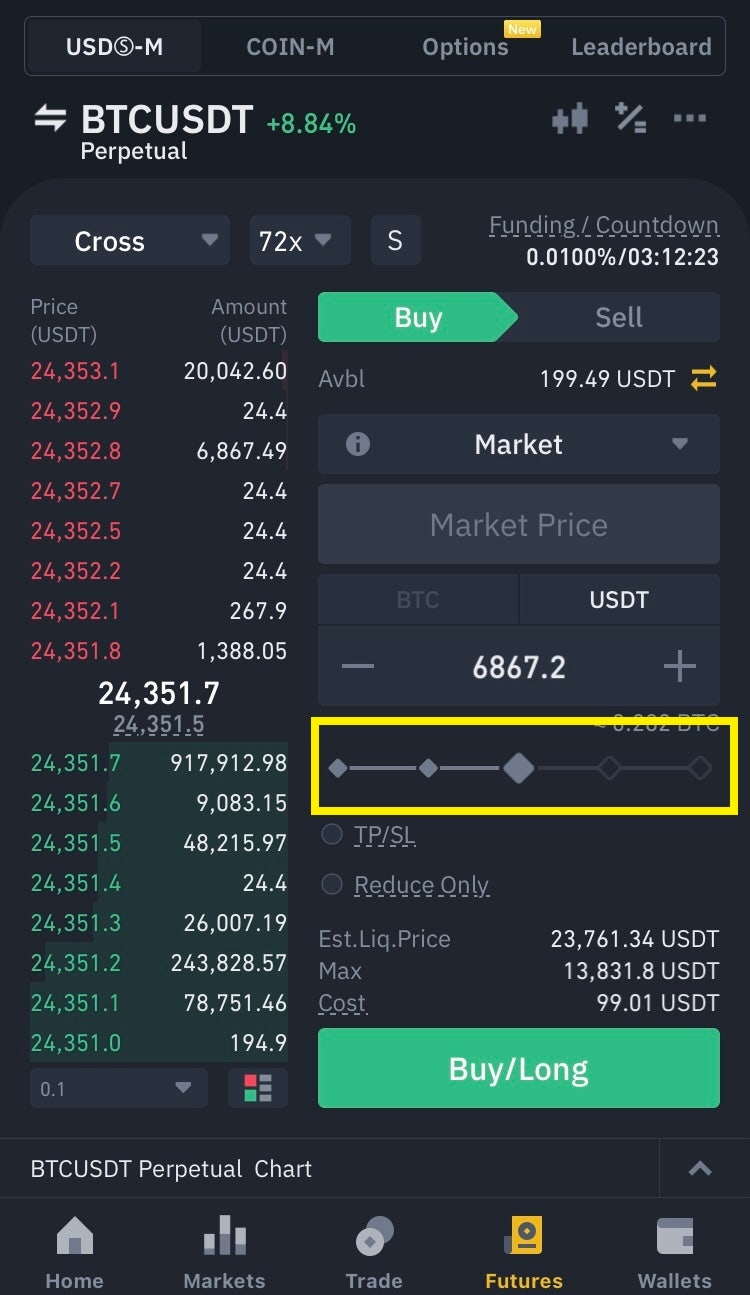Enable Reduce Only
This screenshot has height=1295, width=750.
[x=405, y=885]
